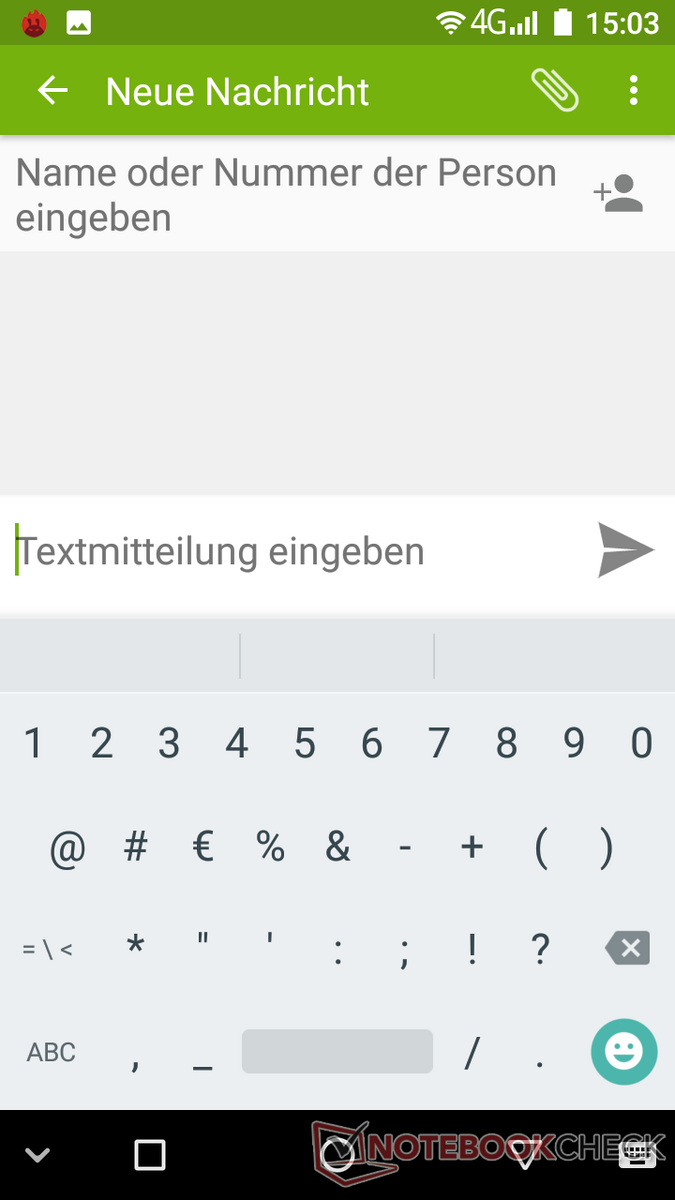Show more symbols with = \ < key
This screenshot has height=1200, width=675.
tap(47, 949)
